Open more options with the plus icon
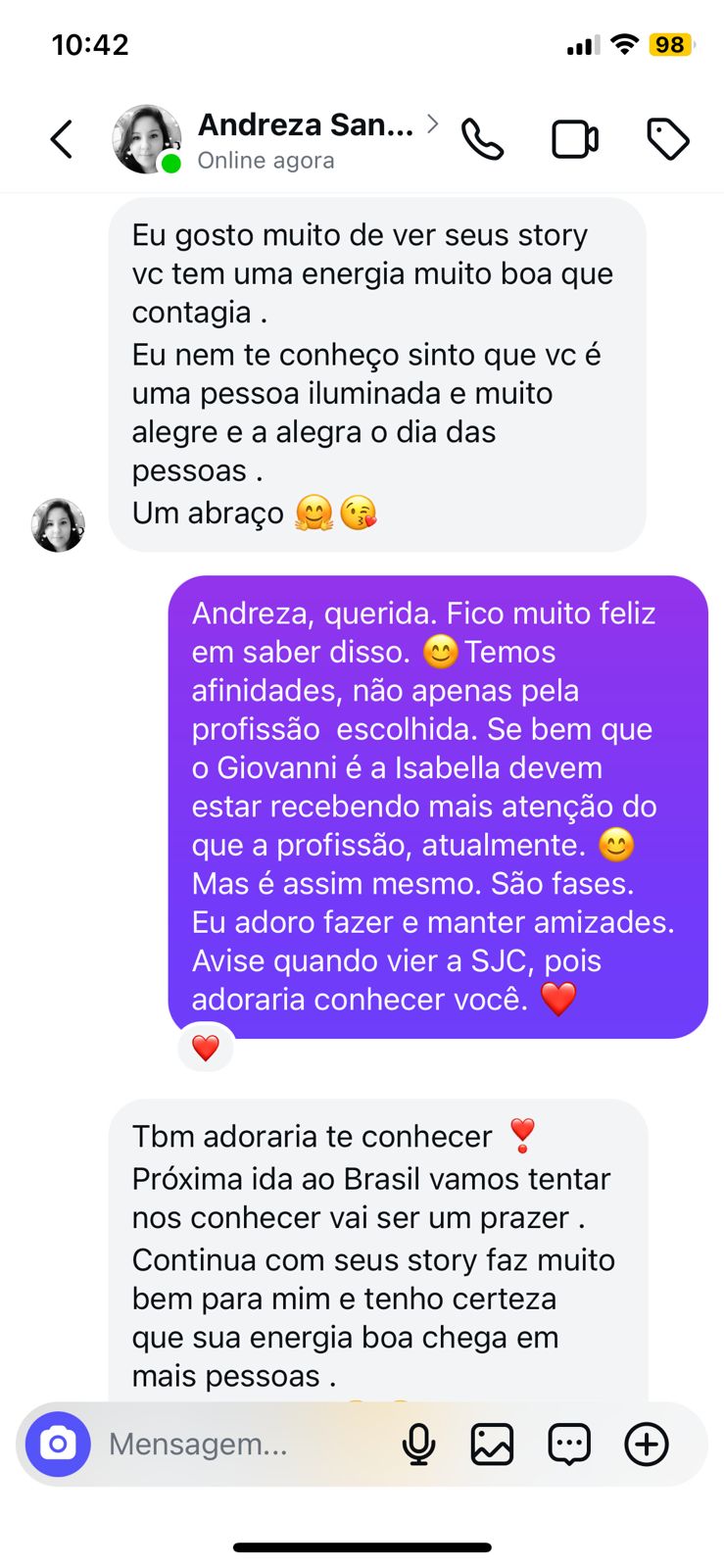724x1568 pixels. pos(647,1444)
